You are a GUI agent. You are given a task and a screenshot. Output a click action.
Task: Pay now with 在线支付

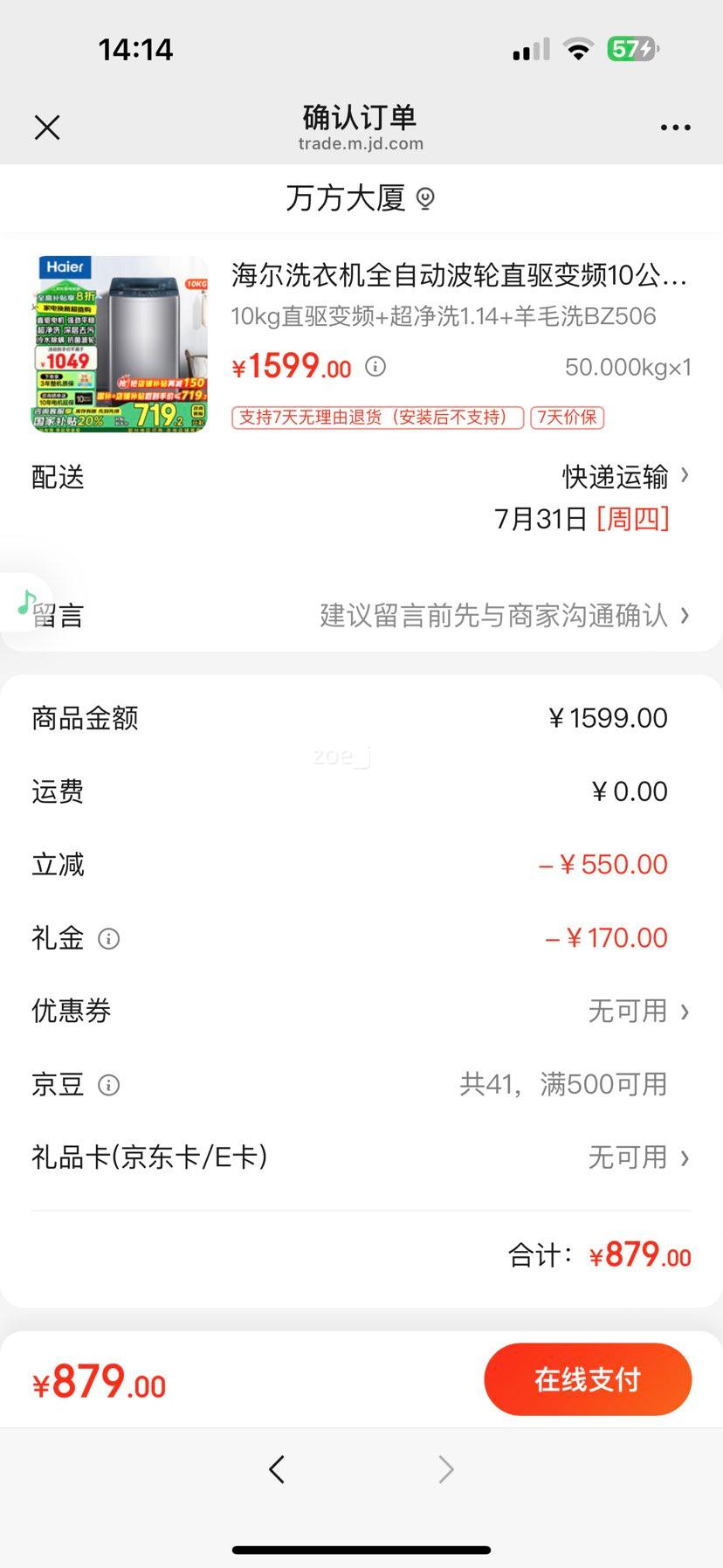click(x=588, y=1379)
